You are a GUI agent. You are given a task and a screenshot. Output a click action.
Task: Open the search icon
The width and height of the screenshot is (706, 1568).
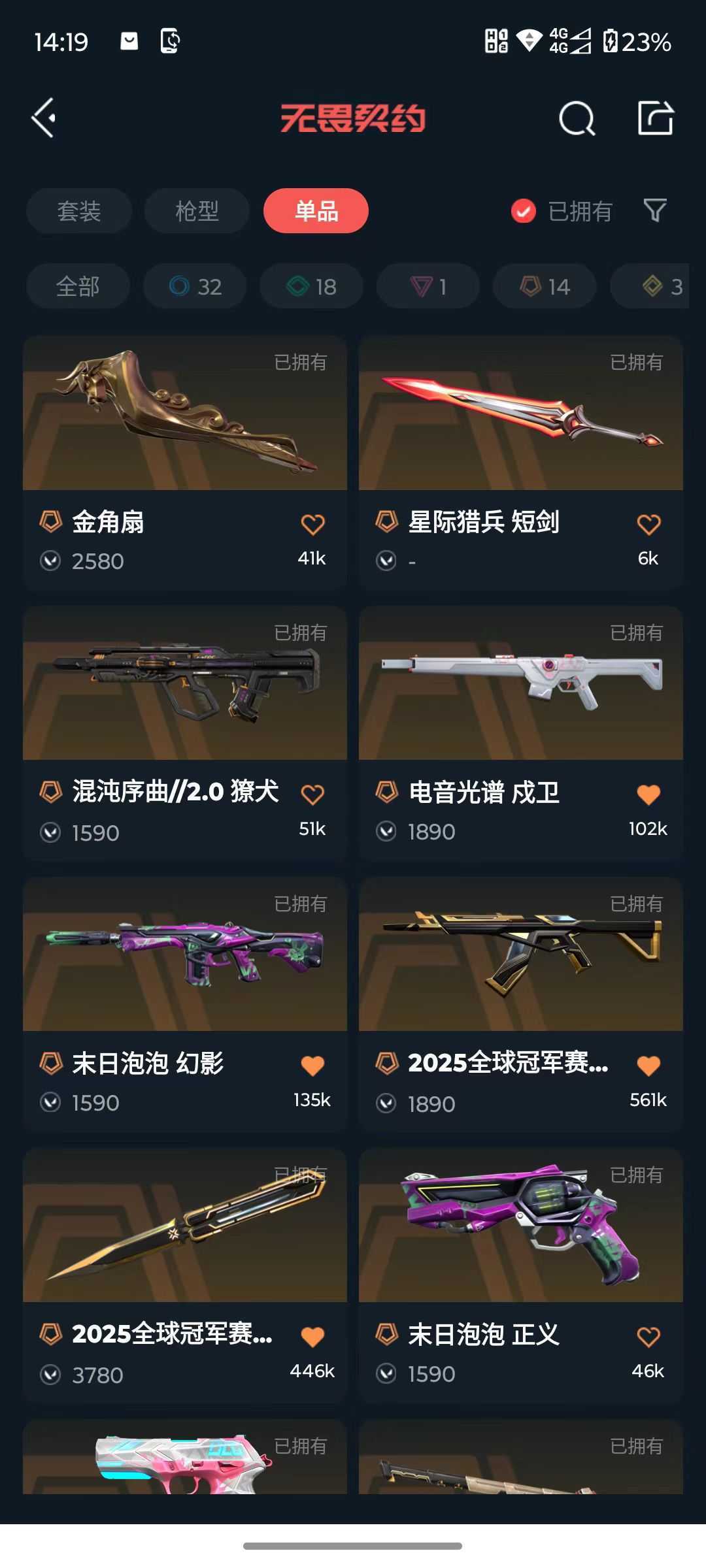[577, 119]
